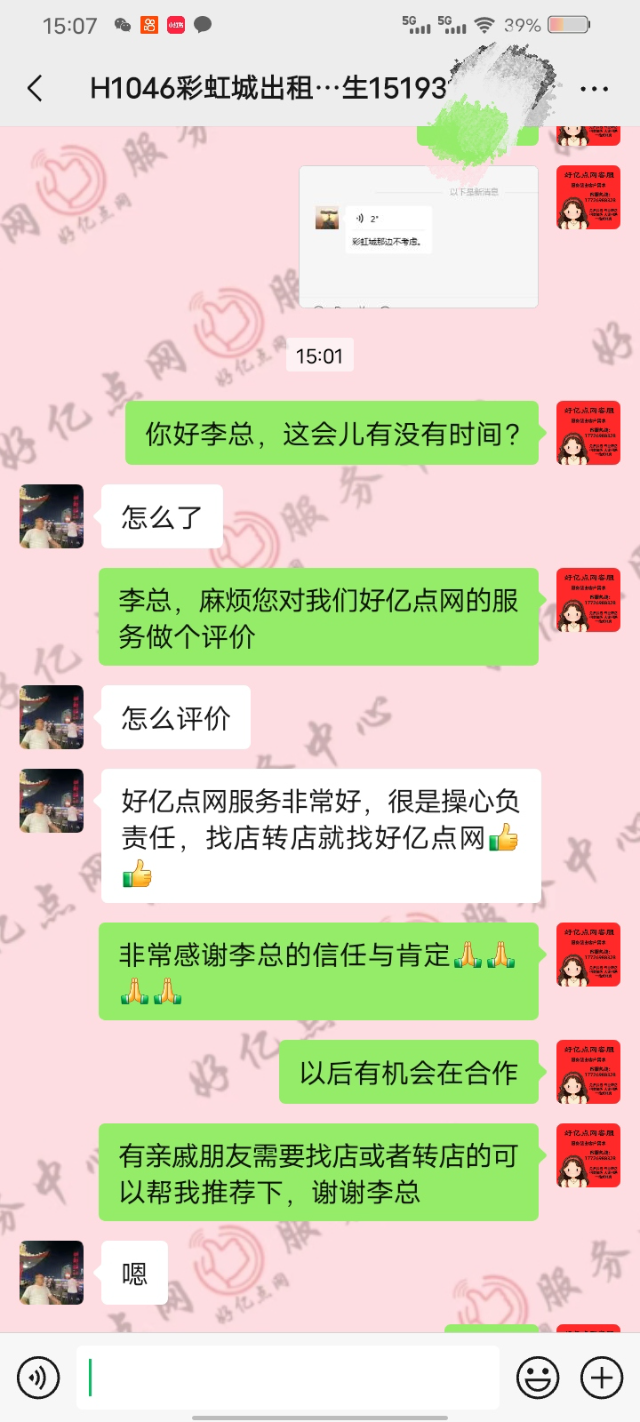The width and height of the screenshot is (640, 1422).
Task: Open avatar beside the 怎么了 message
Action: [x=52, y=516]
